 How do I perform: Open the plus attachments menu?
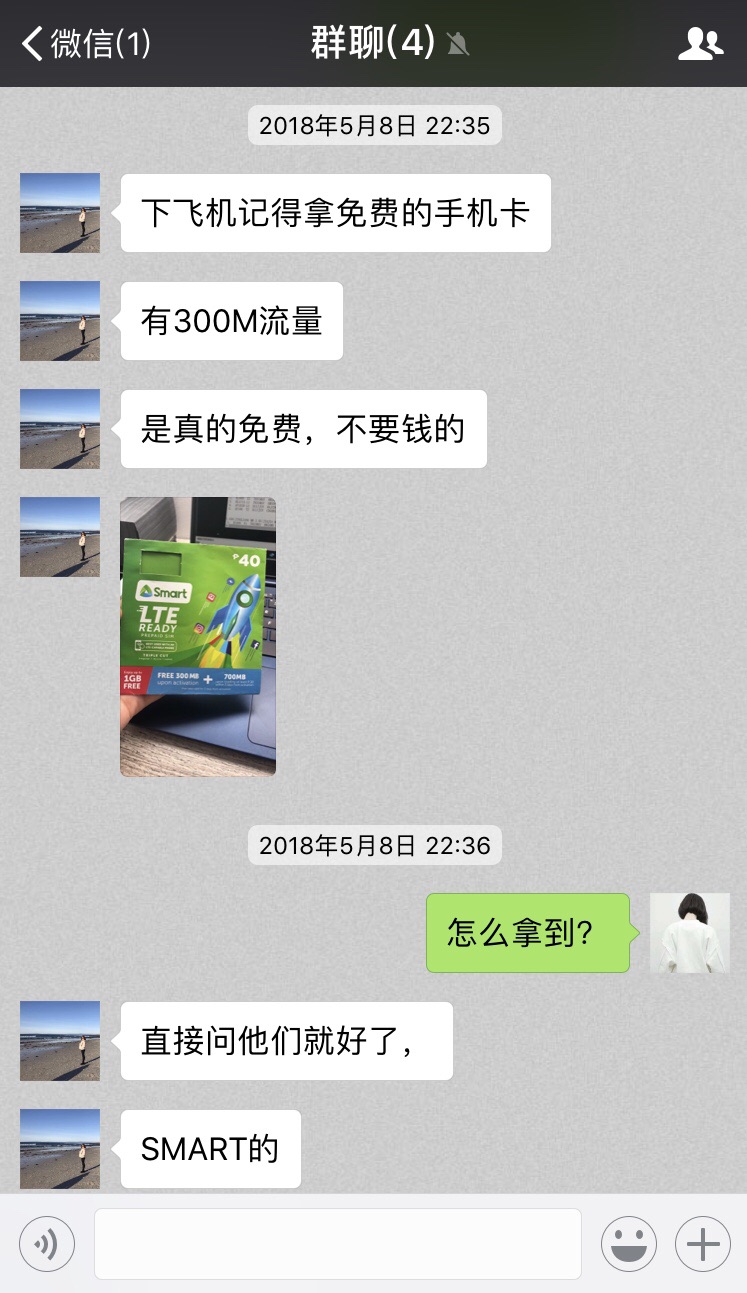702,1244
